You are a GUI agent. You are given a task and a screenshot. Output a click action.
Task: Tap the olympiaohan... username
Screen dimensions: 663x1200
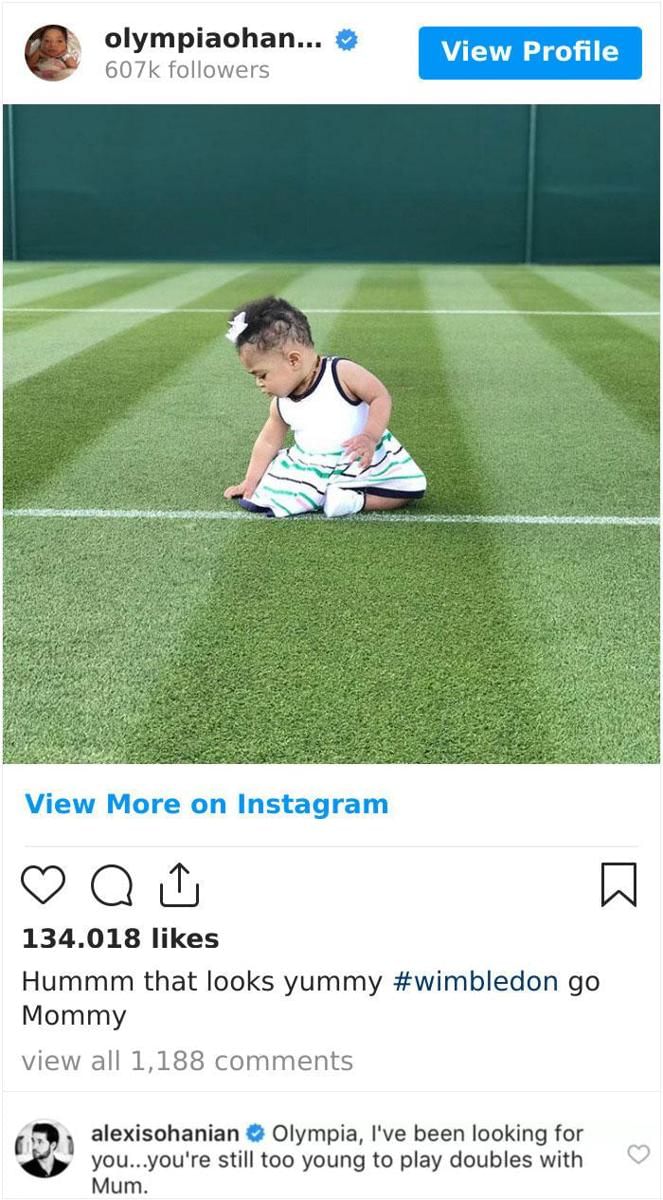pos(212,39)
